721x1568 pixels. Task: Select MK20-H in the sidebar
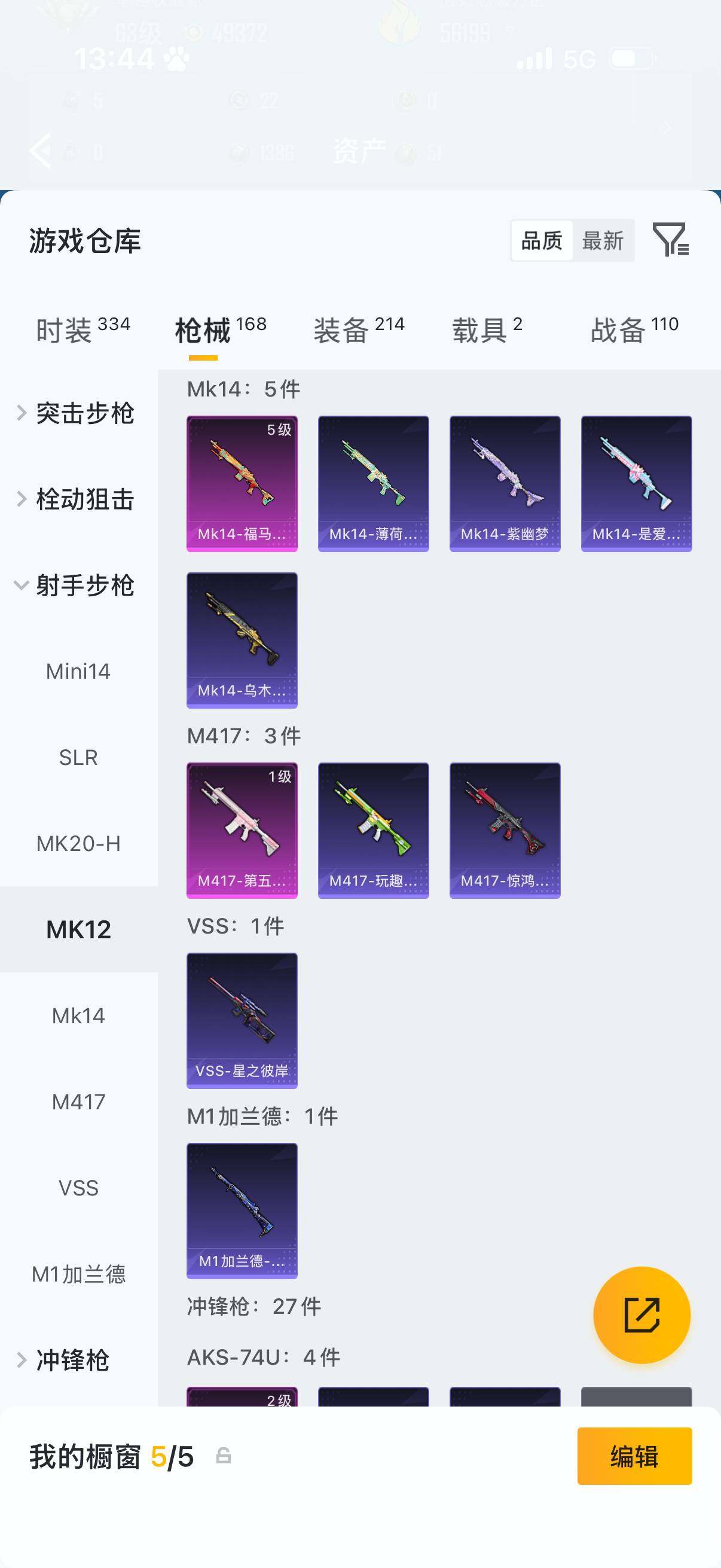coord(78,844)
